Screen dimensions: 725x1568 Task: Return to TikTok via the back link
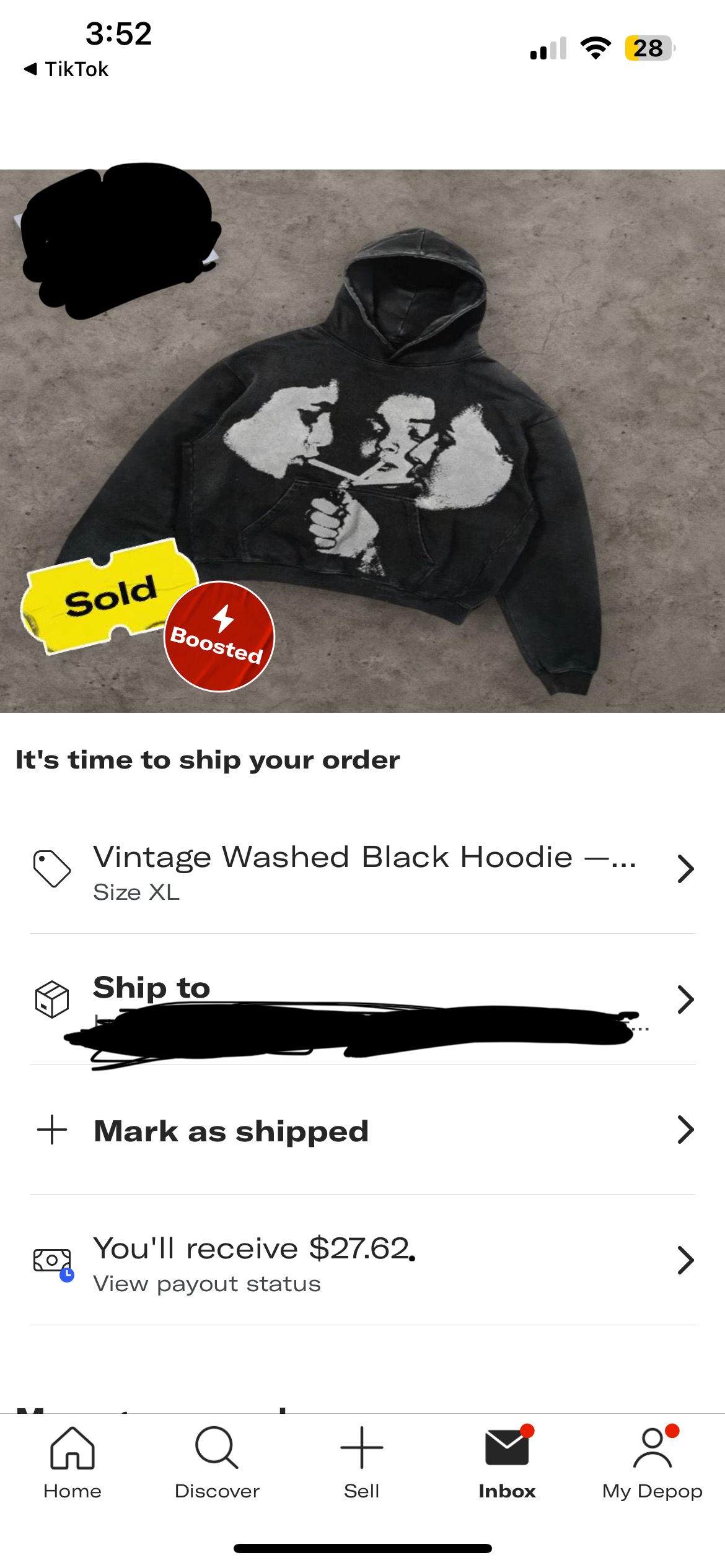67,69
